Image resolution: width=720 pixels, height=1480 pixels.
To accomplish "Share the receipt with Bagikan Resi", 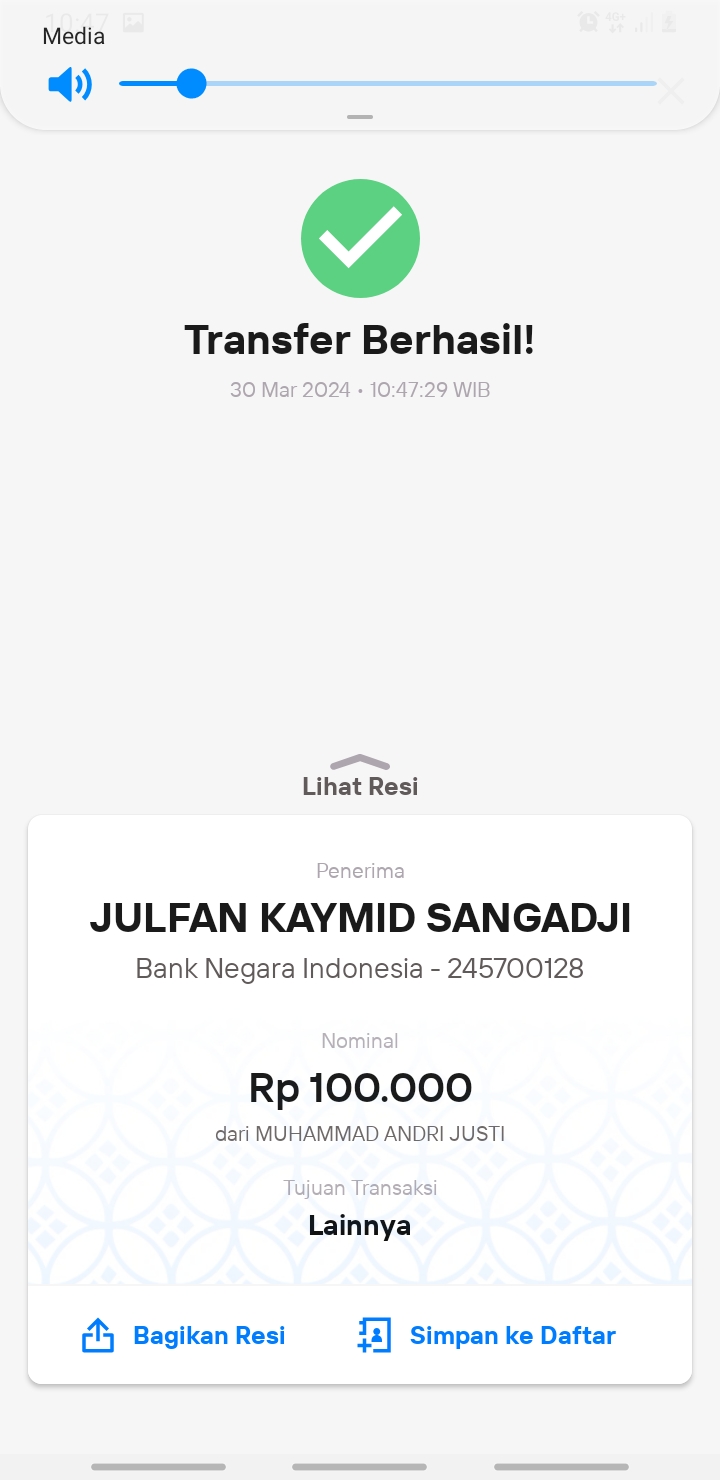I will (x=183, y=1335).
